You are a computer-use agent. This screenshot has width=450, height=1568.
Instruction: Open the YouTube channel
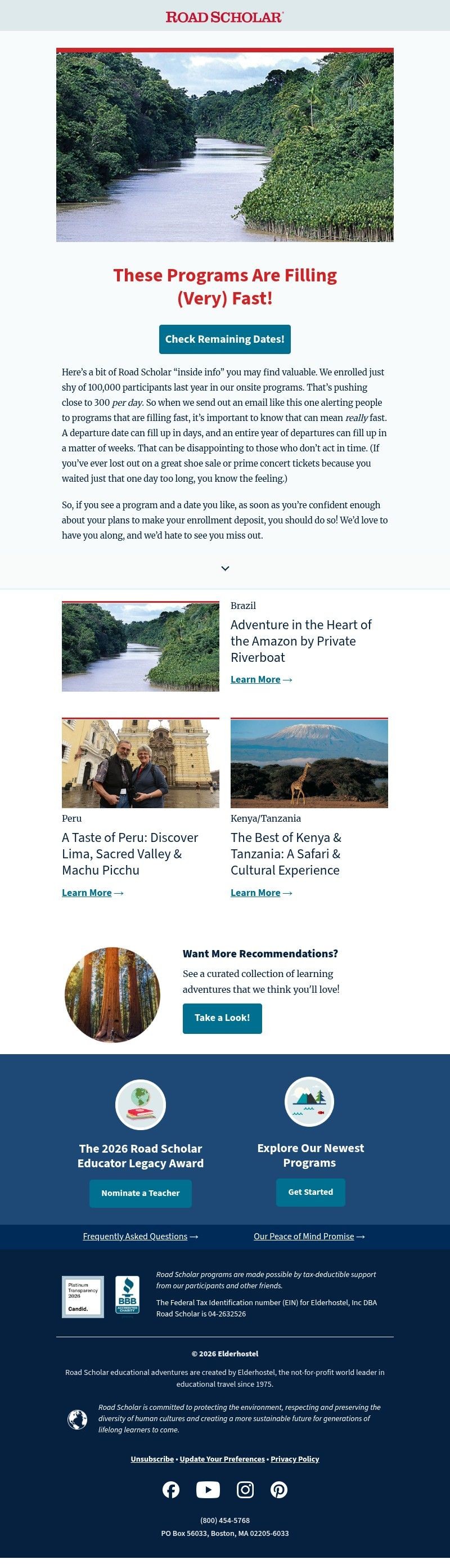coord(208,1489)
